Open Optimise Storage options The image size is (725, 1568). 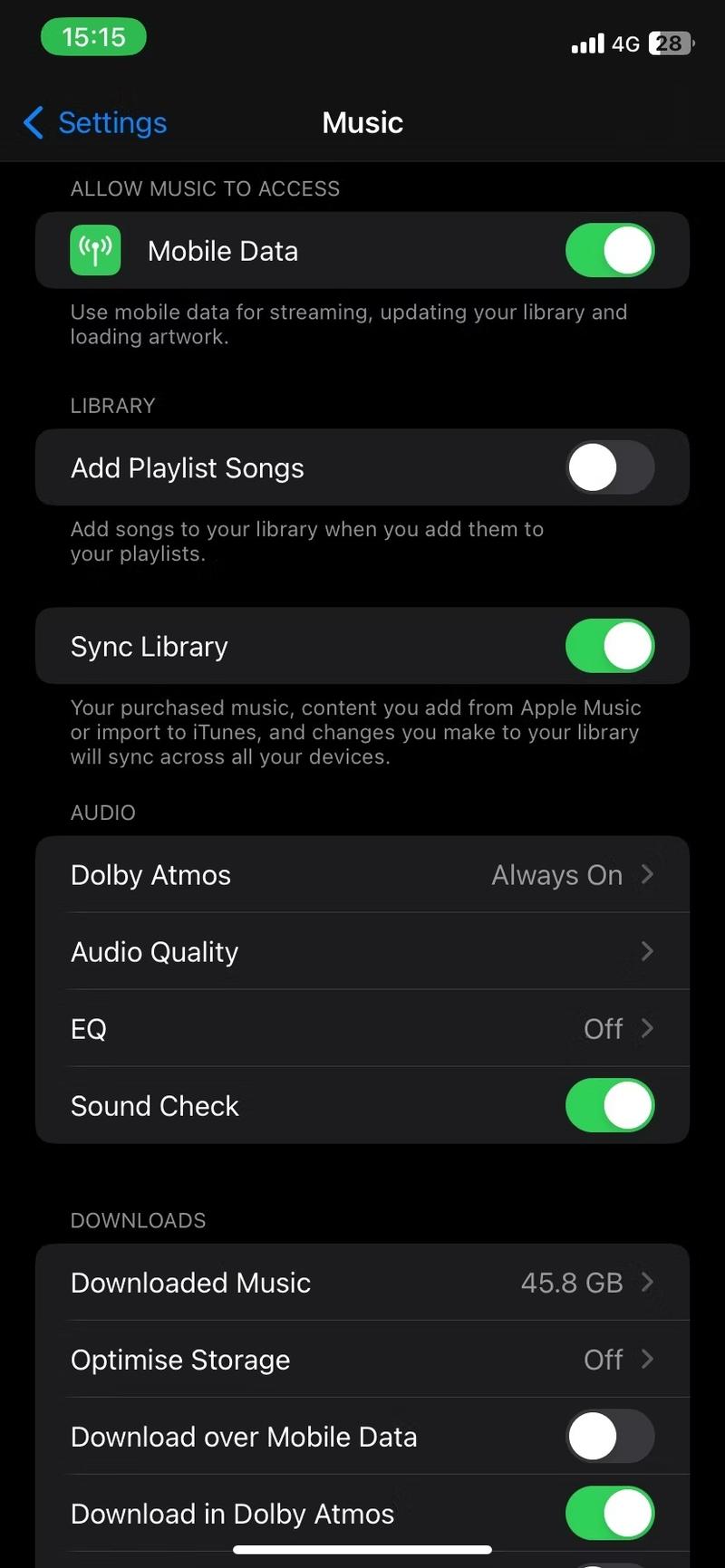coord(362,1359)
